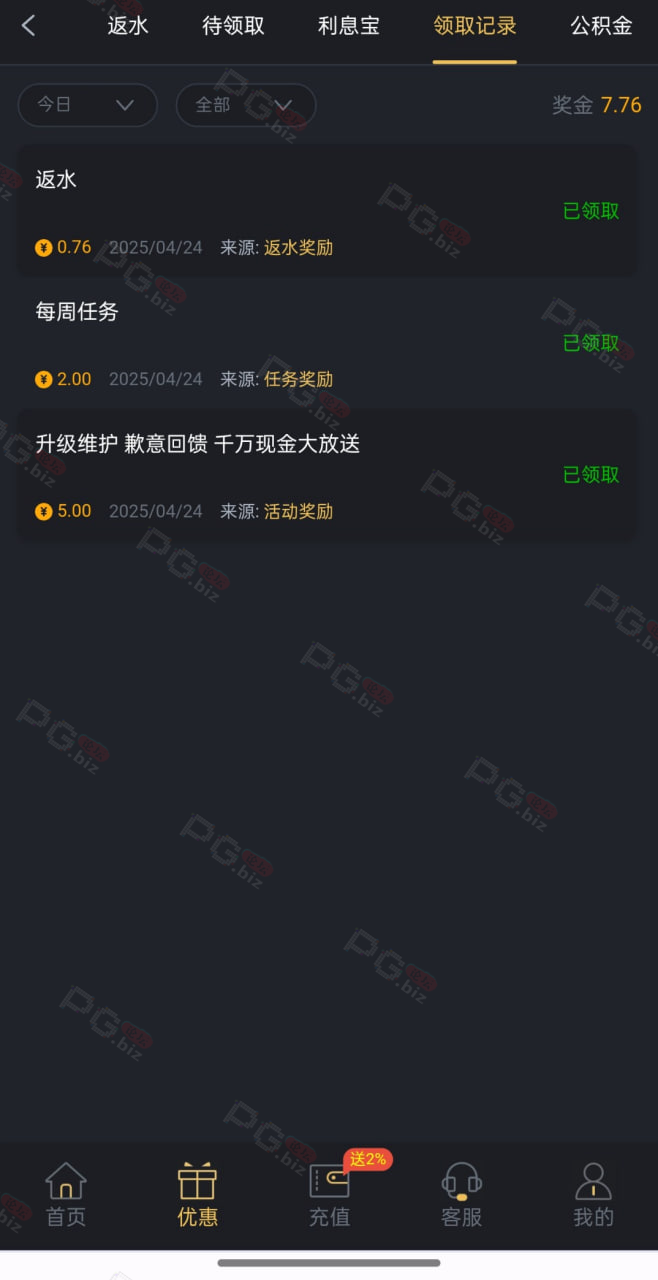Viewport: 658px width, 1280px height.
Task: Contact 客服 customer service
Action: 461,1195
